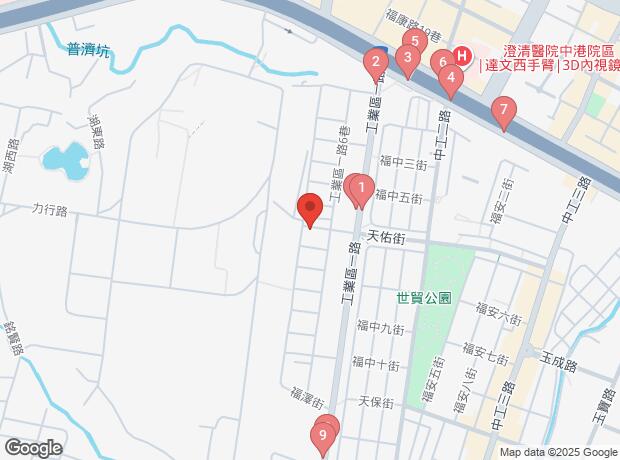The height and width of the screenshot is (460, 620).
Task: Open map marker number 3
Action: (x=406, y=58)
